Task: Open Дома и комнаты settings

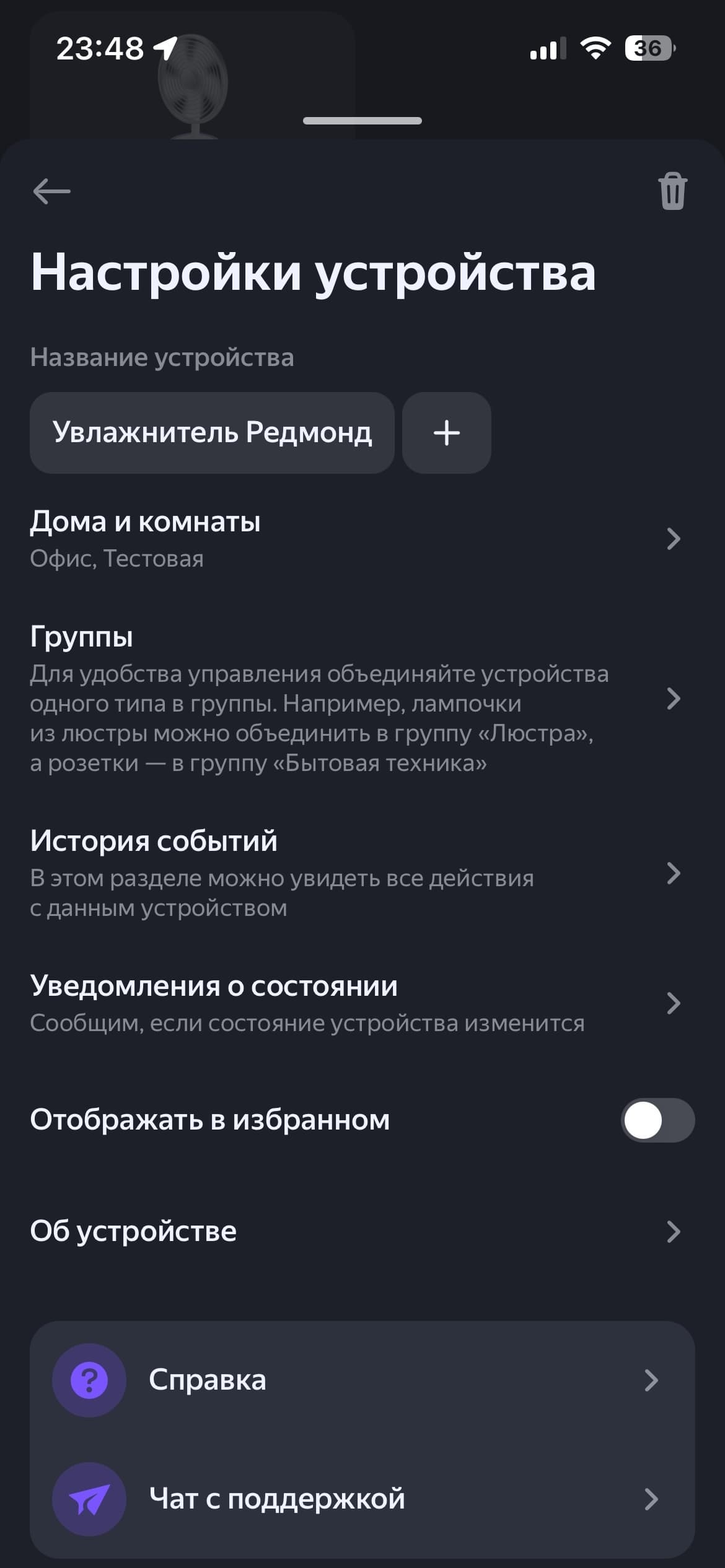Action: [x=356, y=539]
